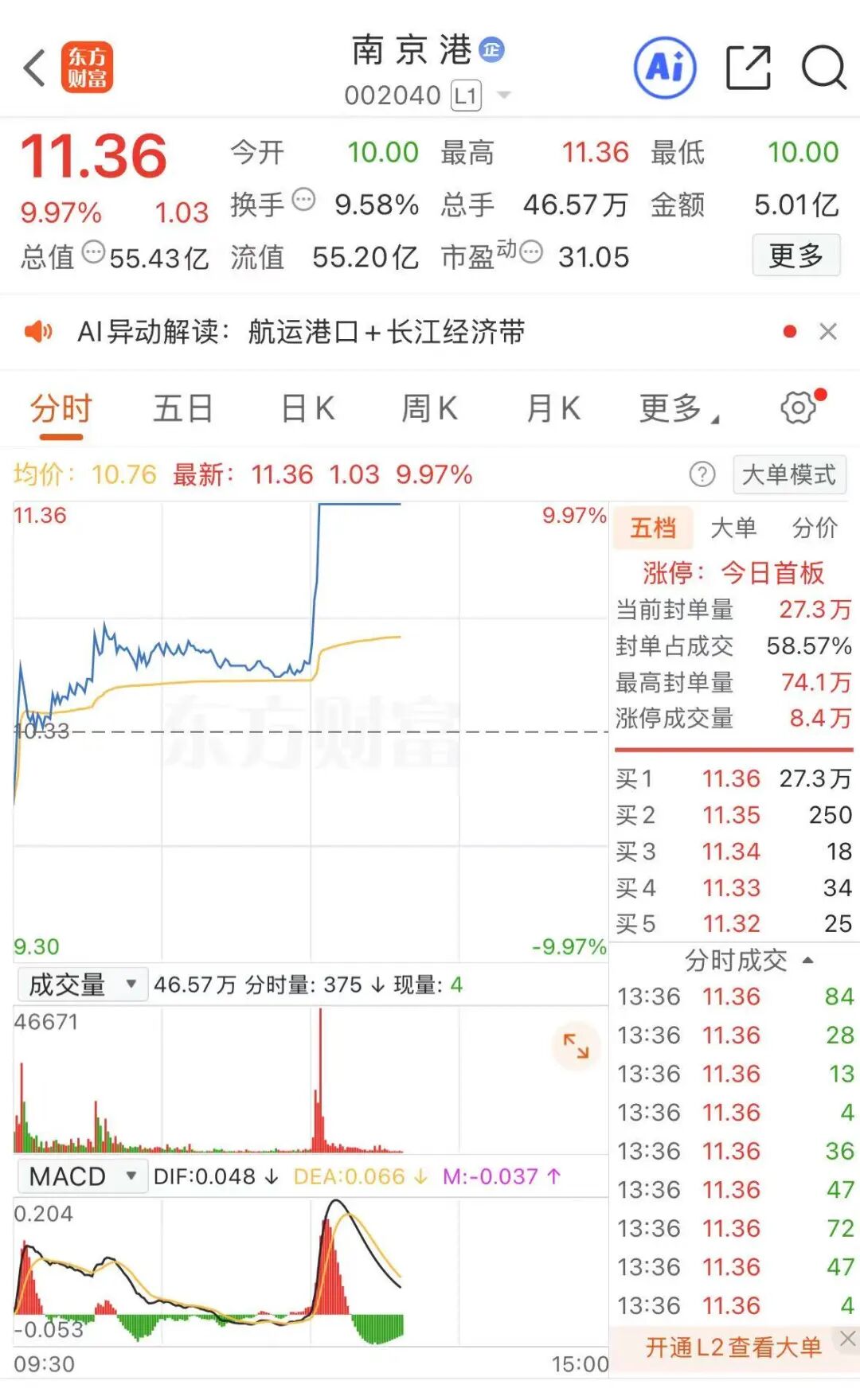Switch to the 日K chart tab
This screenshot has height=1400, width=860.
(308, 409)
